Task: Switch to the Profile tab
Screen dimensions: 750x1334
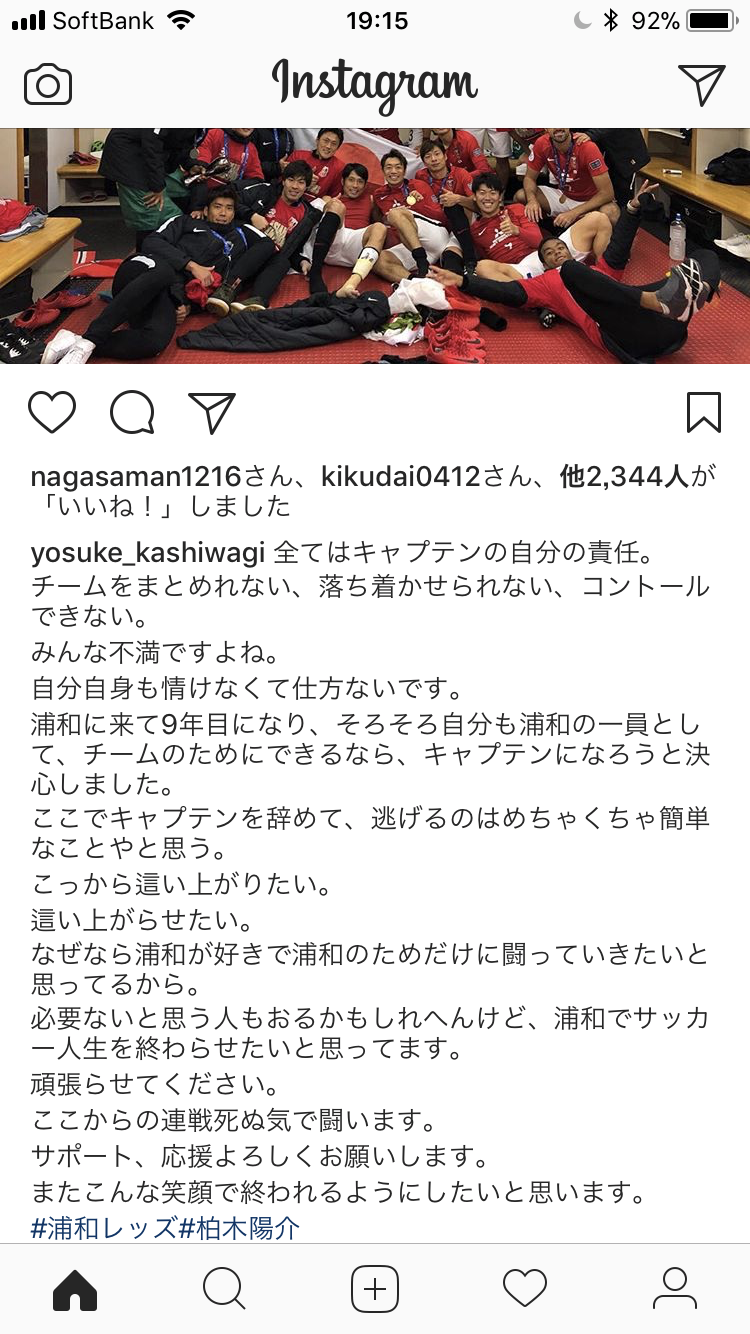Action: pyautogui.click(x=675, y=1289)
